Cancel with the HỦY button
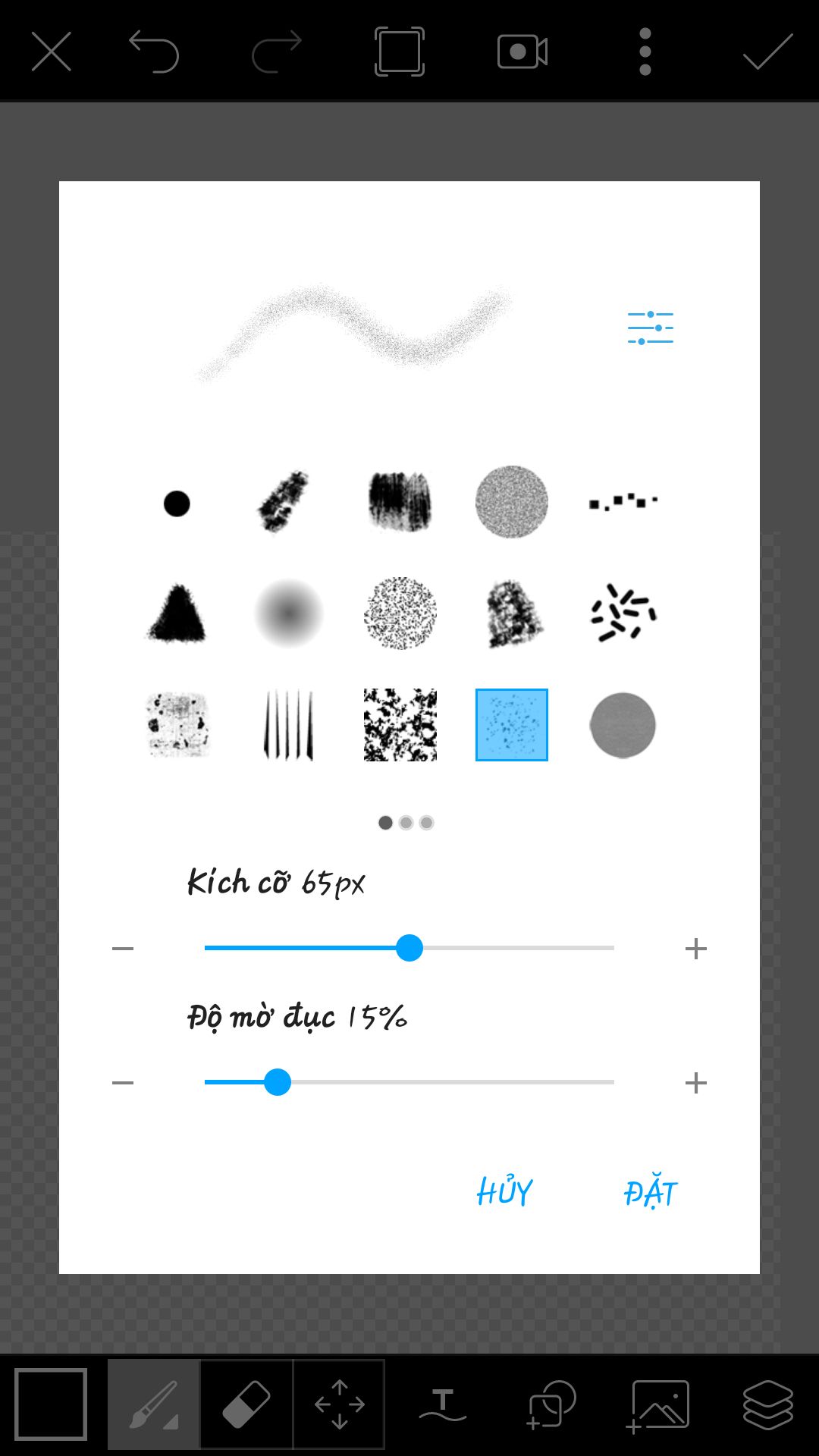The image size is (819, 1456). coord(504,1192)
